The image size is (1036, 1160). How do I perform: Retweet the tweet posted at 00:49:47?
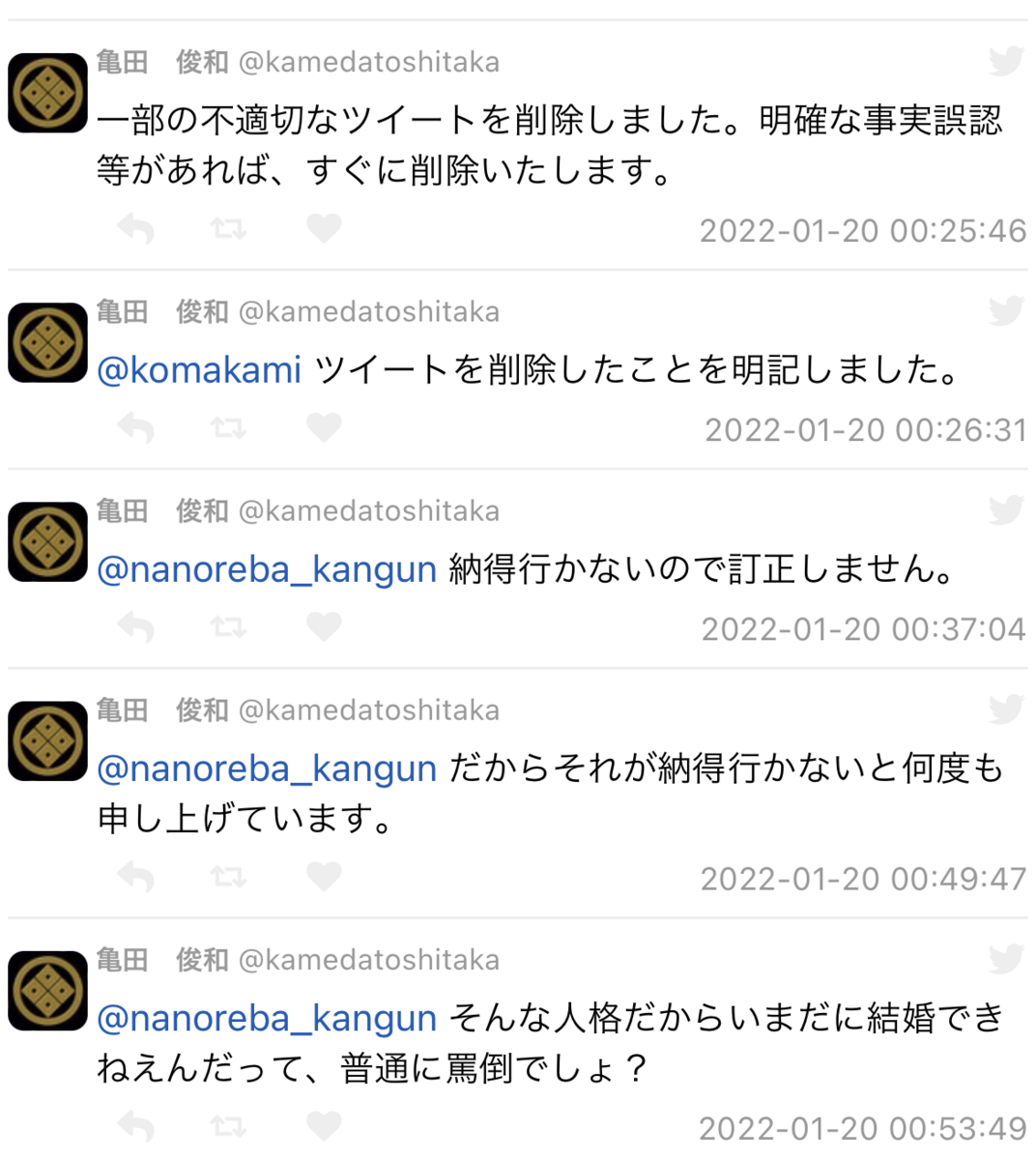(229, 877)
